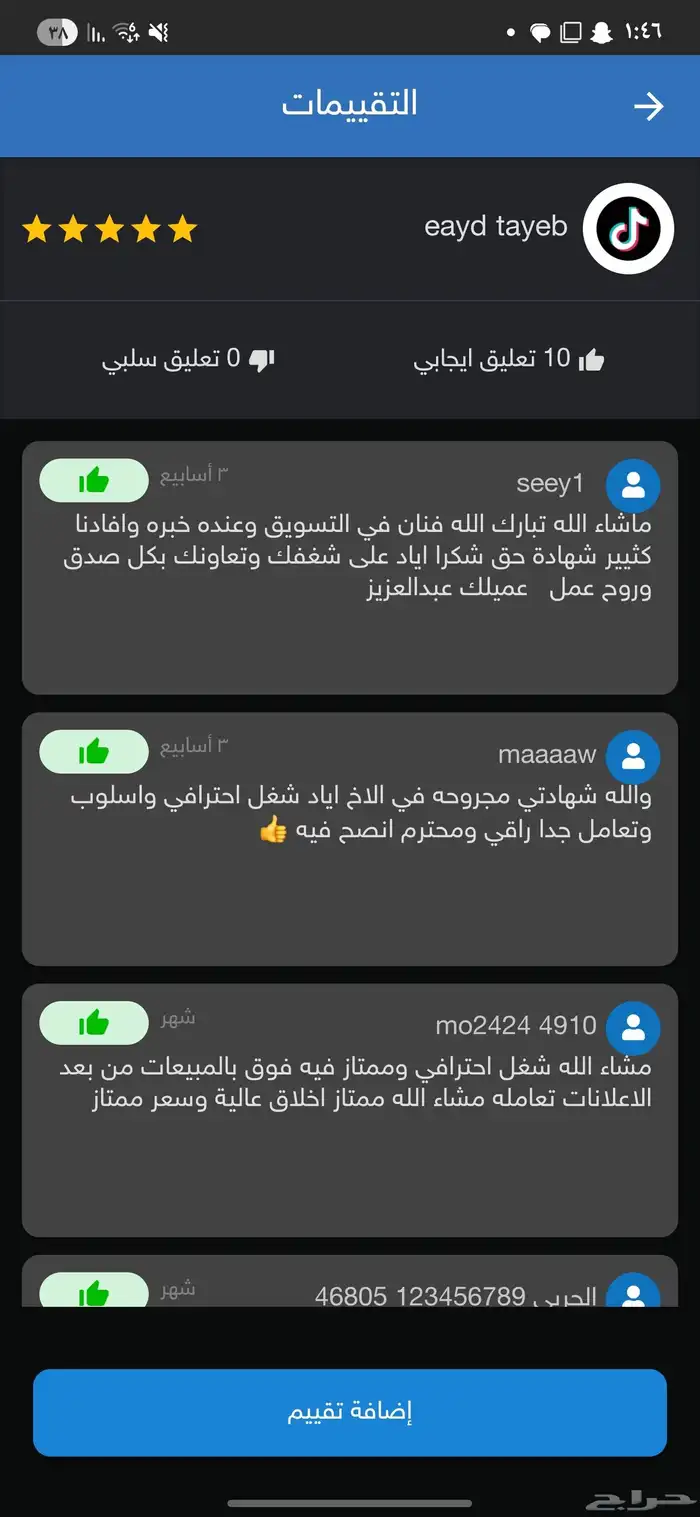Tap the إضافة تقييم button
The width and height of the screenshot is (700, 1517).
click(x=350, y=1412)
